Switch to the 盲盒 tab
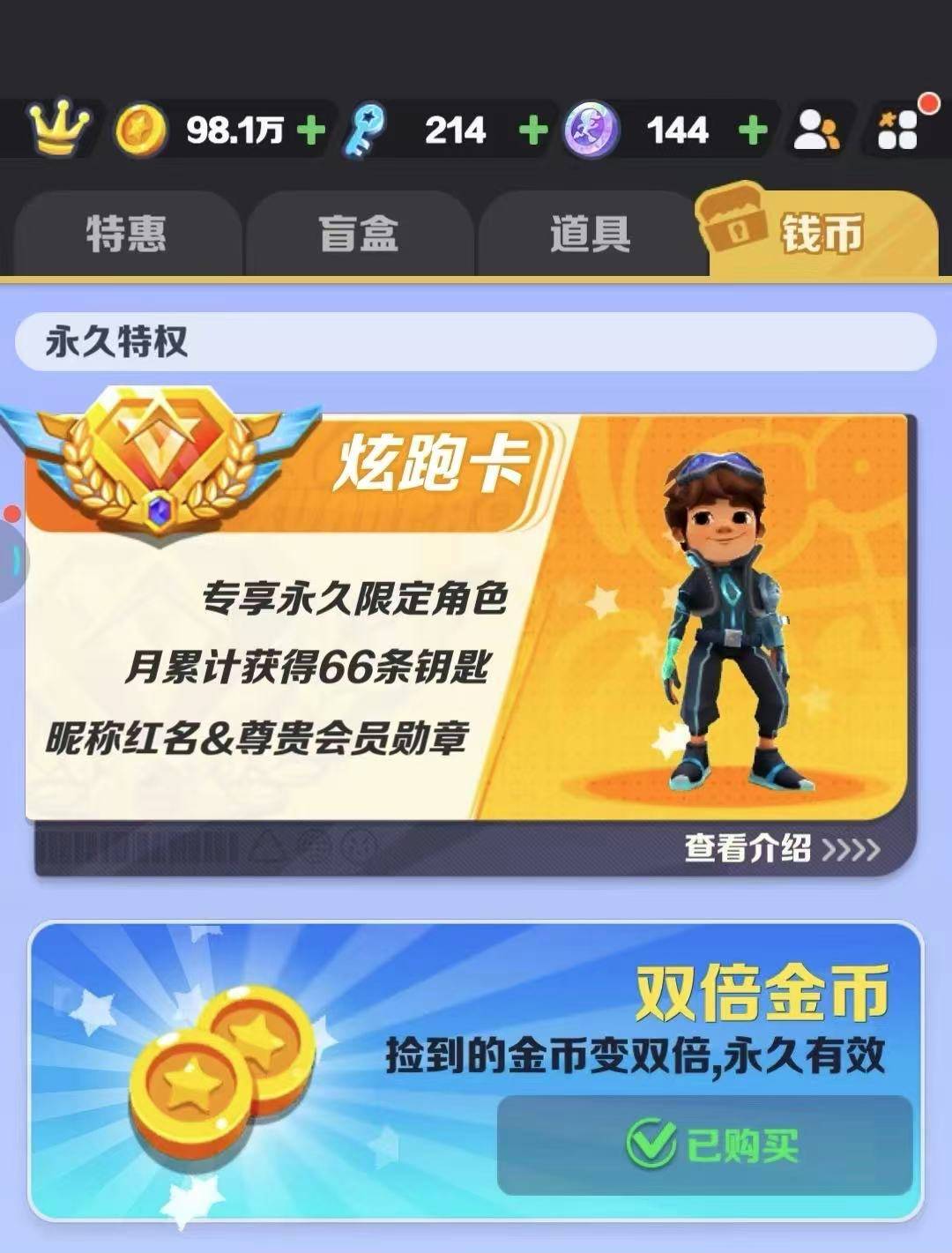The image size is (952, 1253). click(359, 235)
